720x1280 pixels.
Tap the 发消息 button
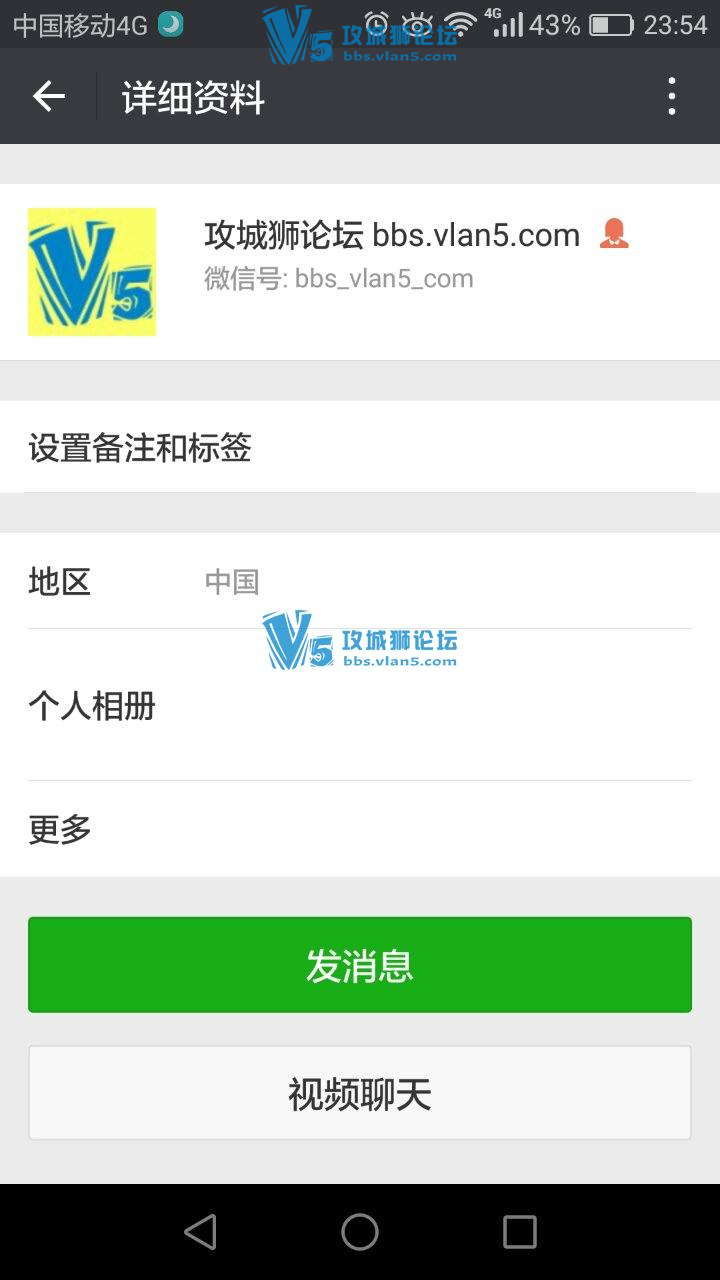pyautogui.click(x=360, y=965)
